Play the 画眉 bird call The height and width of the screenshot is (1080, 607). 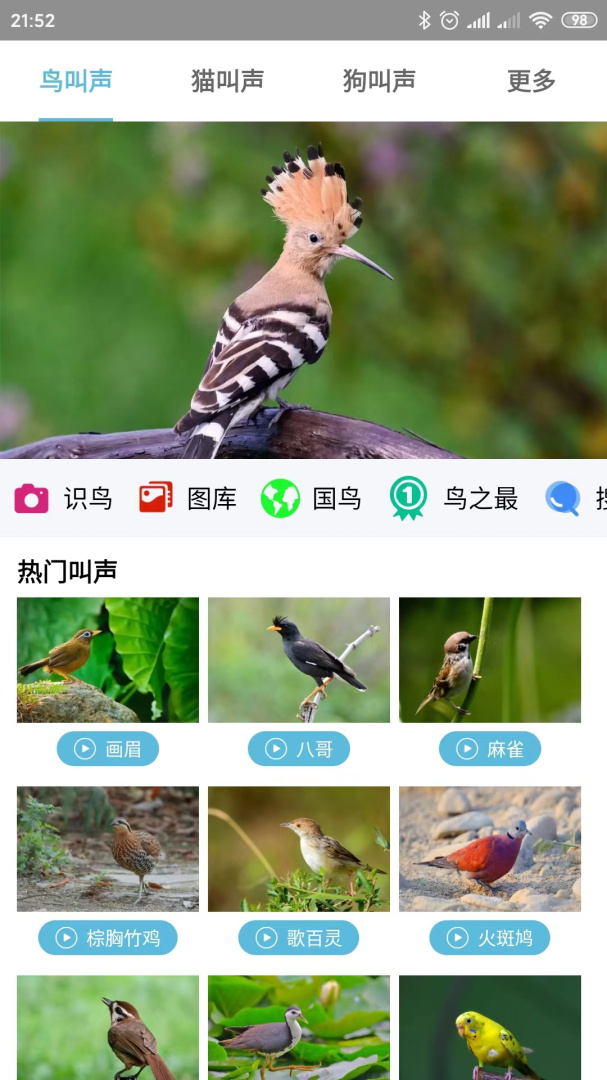pyautogui.click(x=108, y=749)
